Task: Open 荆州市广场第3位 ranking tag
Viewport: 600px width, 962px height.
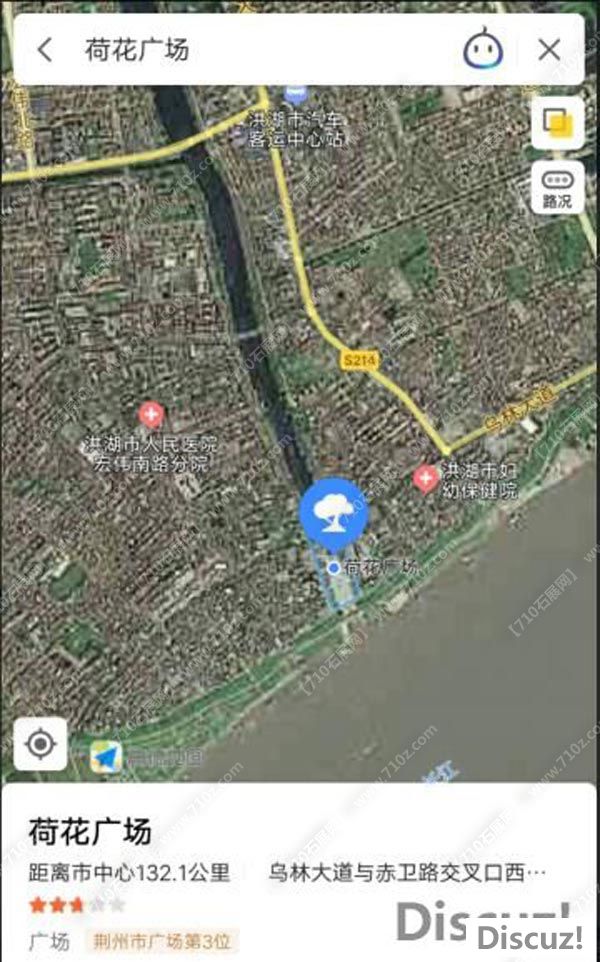Action: point(162,941)
